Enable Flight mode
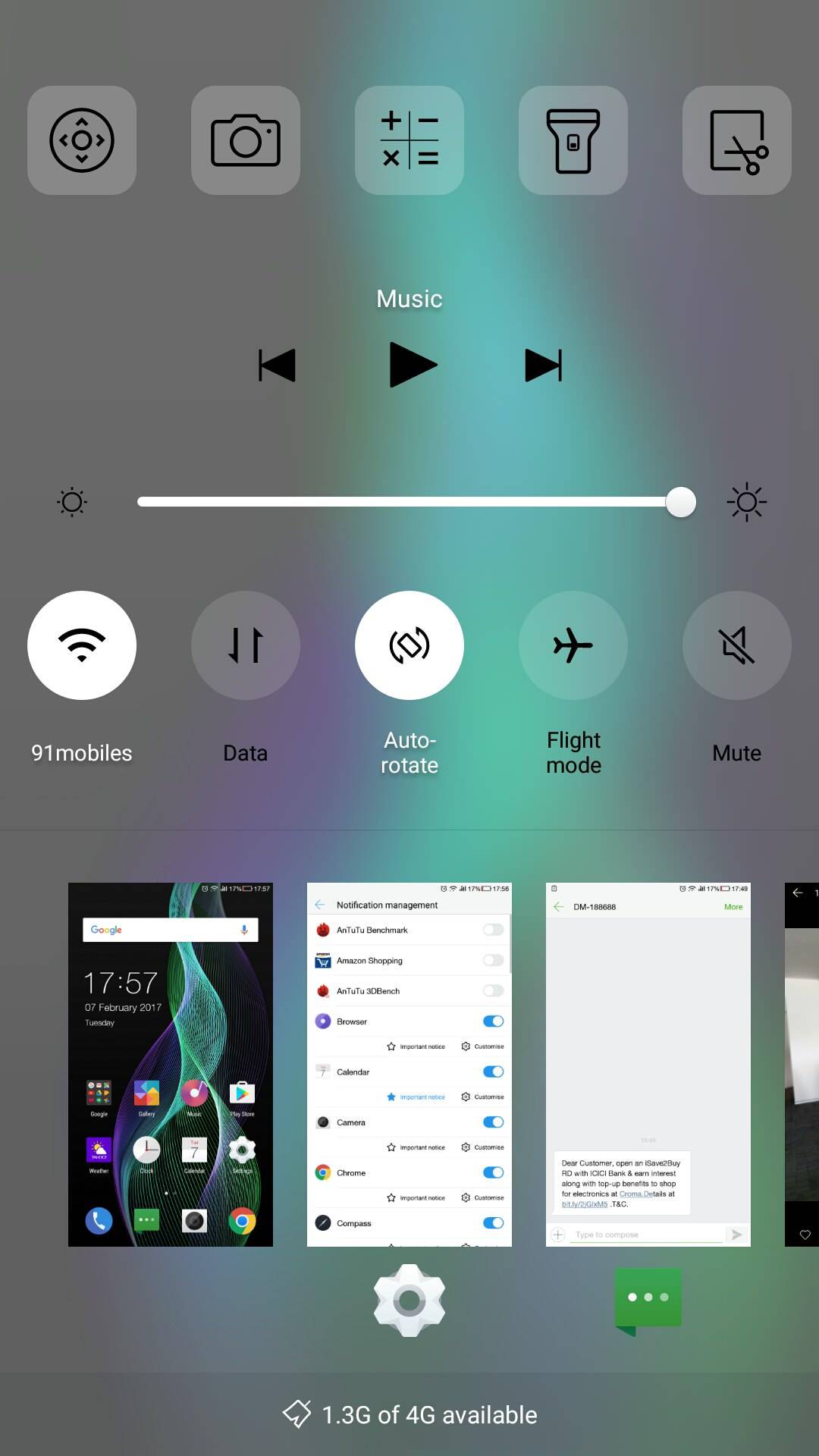The image size is (819, 1456). pos(573,645)
